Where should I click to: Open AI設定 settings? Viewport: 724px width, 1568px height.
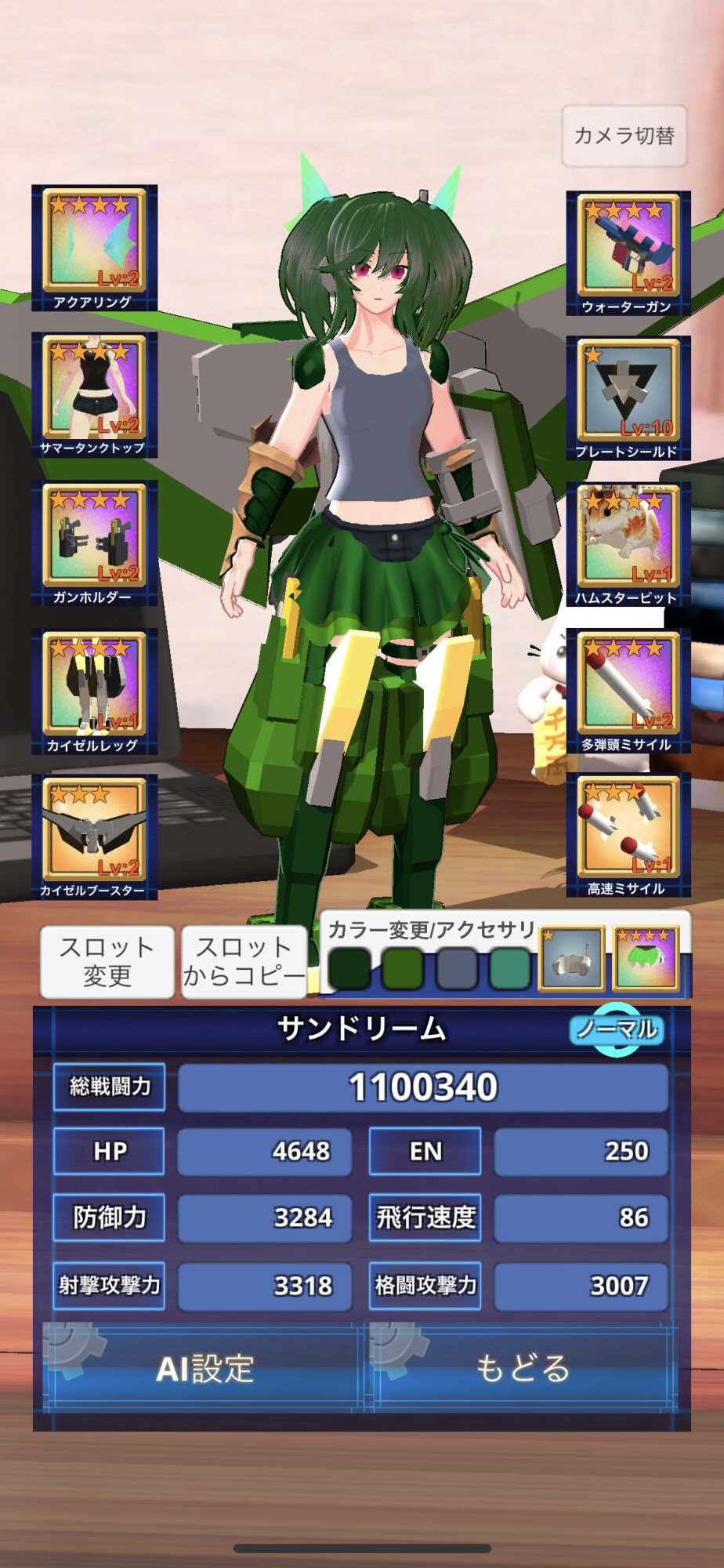(x=205, y=1369)
